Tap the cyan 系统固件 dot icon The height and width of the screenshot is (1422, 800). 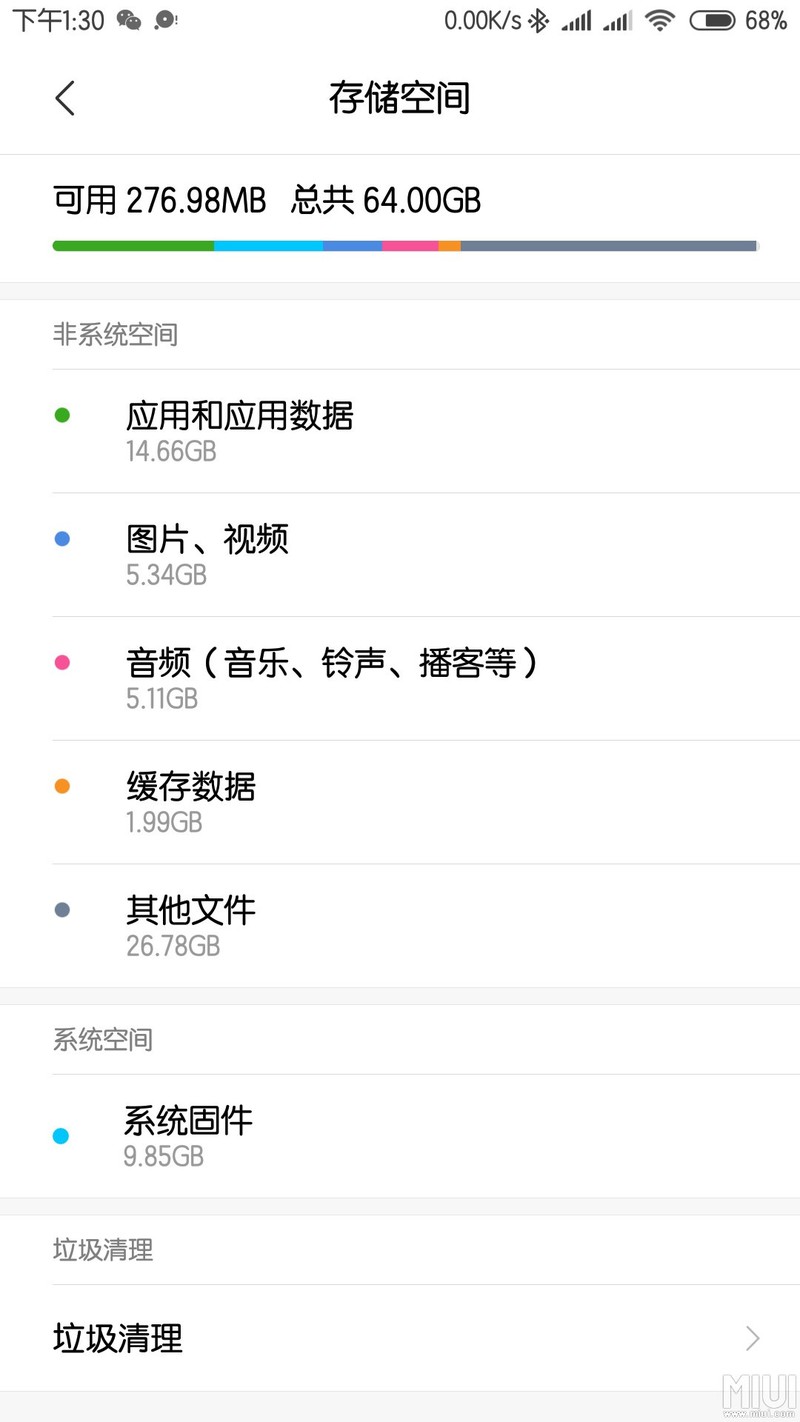coord(62,1134)
